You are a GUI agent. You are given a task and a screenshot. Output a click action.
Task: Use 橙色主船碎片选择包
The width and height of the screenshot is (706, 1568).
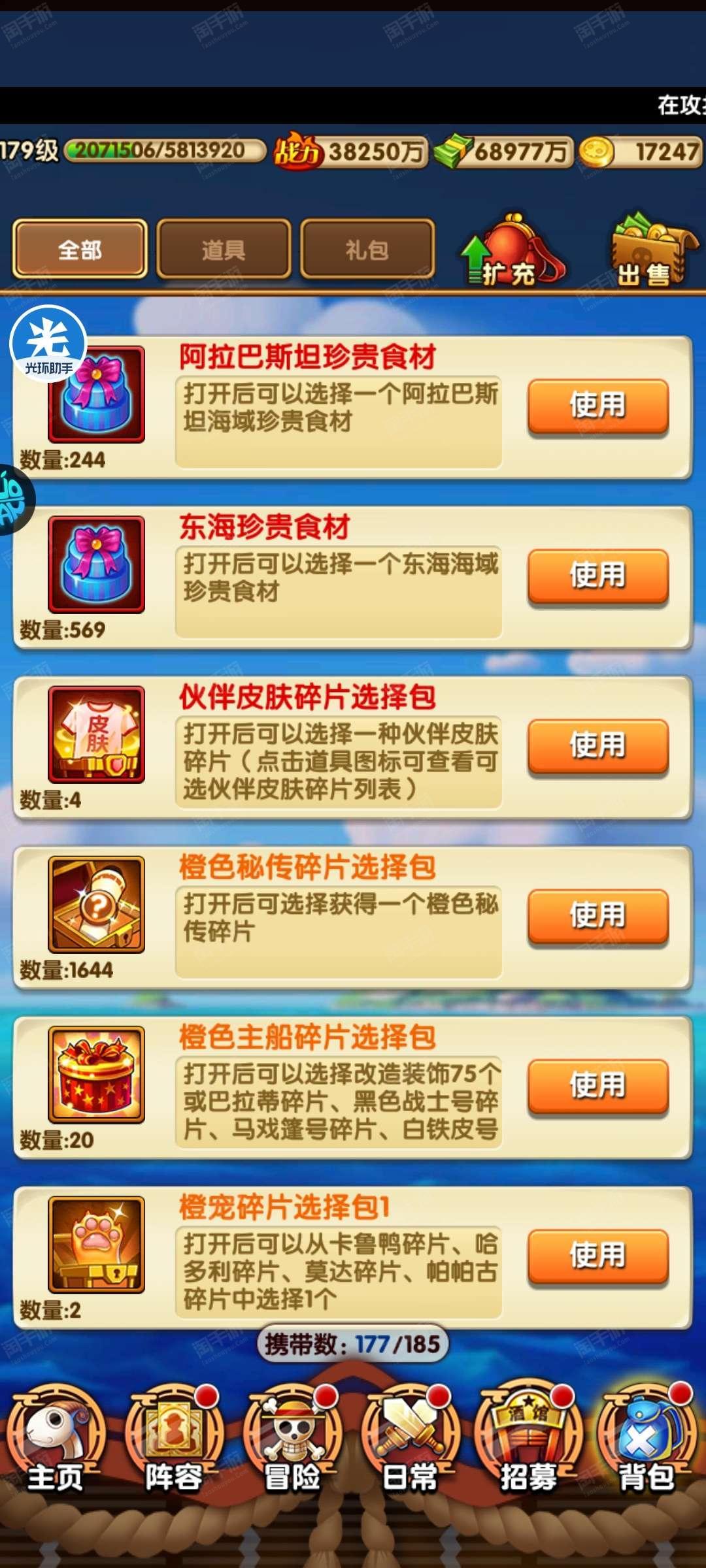point(598,1086)
